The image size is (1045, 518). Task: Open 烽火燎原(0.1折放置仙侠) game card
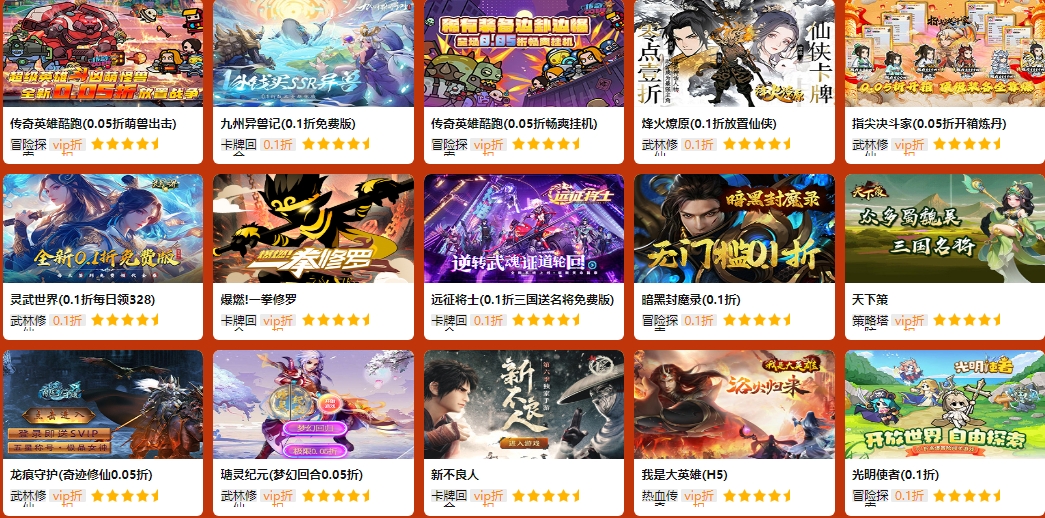point(734,55)
